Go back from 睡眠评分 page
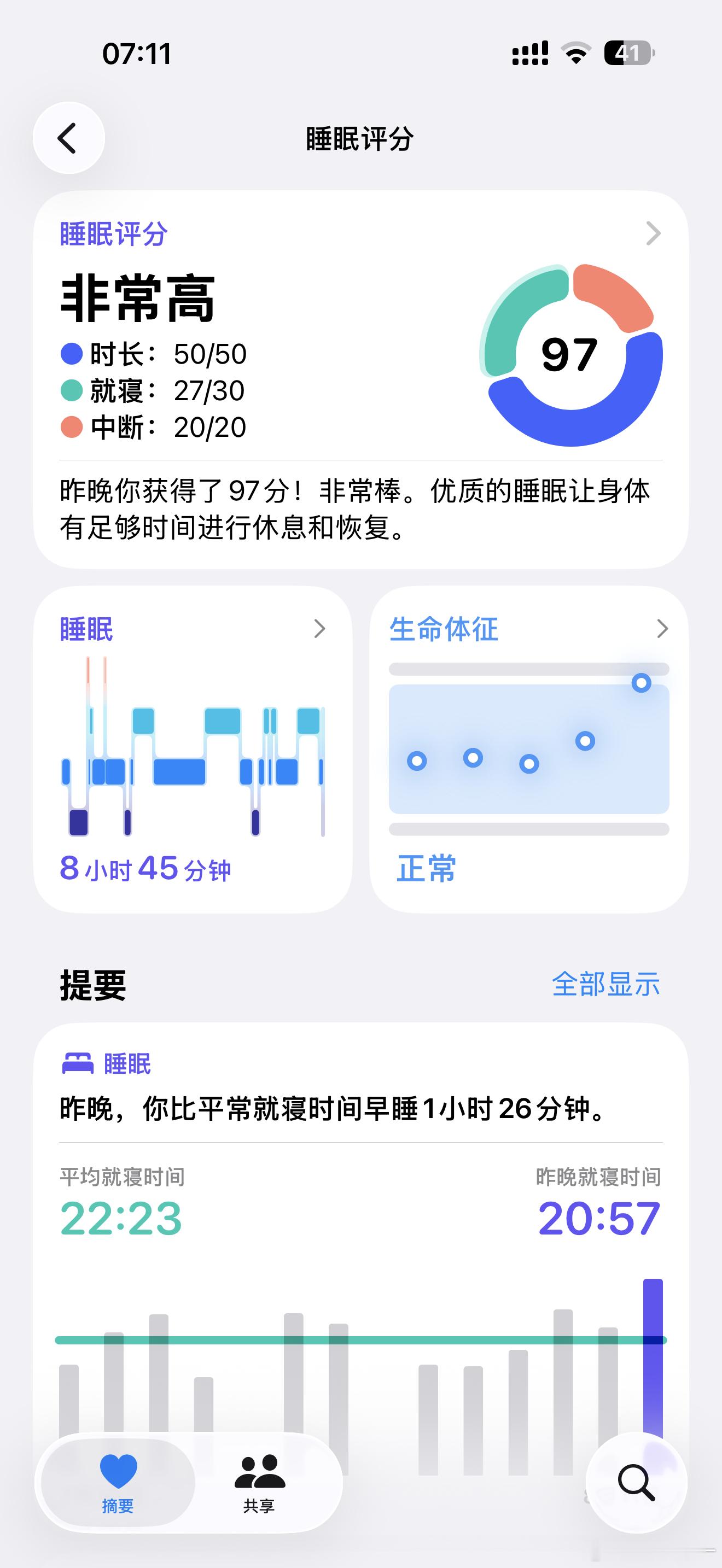 point(69,138)
